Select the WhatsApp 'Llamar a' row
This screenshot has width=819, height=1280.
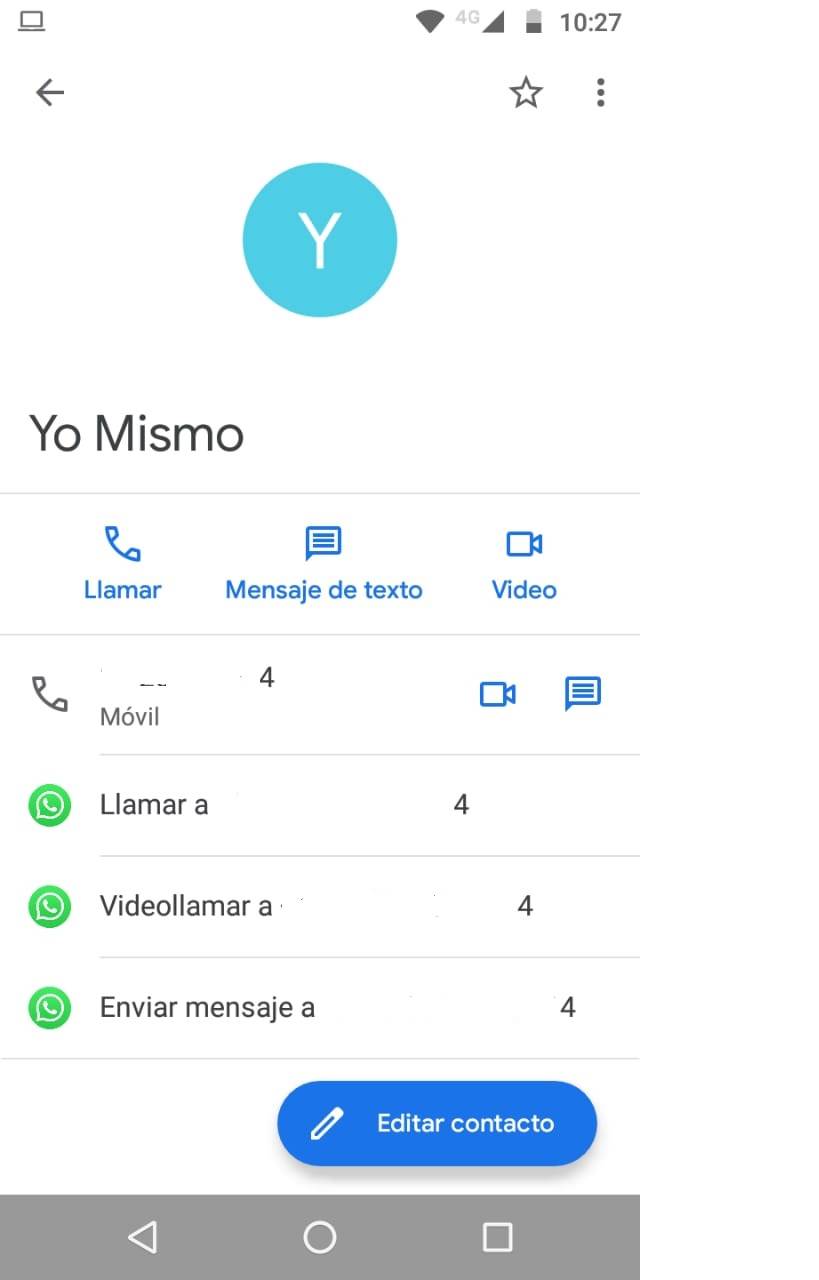pos(300,806)
